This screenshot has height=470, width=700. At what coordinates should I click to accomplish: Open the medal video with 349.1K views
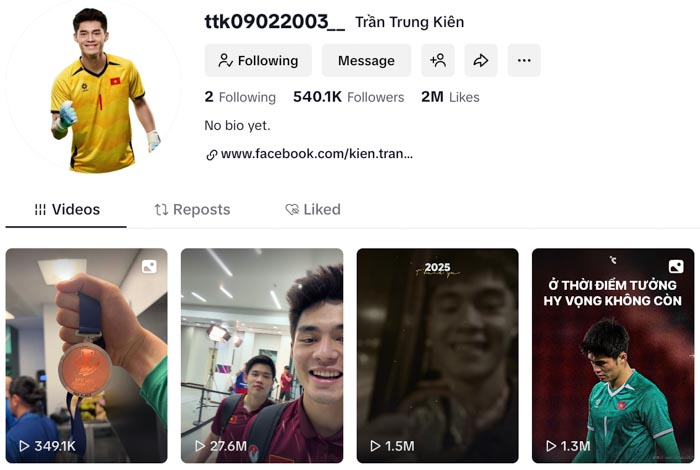click(86, 355)
